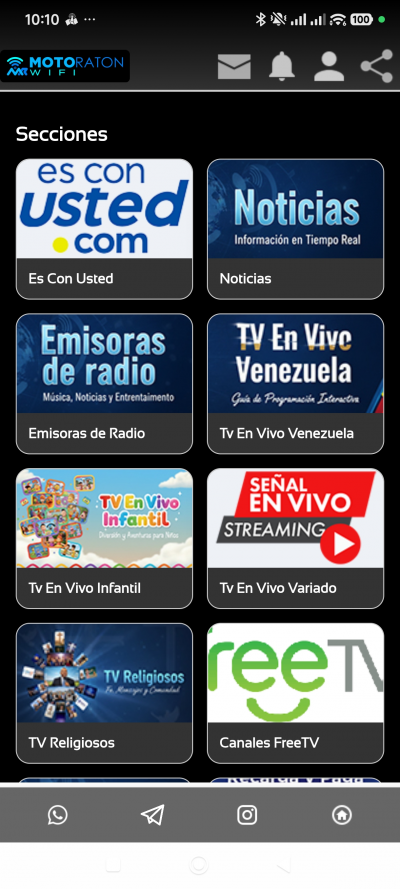Open the Canales FreeTV card
Screen dimensions: 400x889
point(295,693)
